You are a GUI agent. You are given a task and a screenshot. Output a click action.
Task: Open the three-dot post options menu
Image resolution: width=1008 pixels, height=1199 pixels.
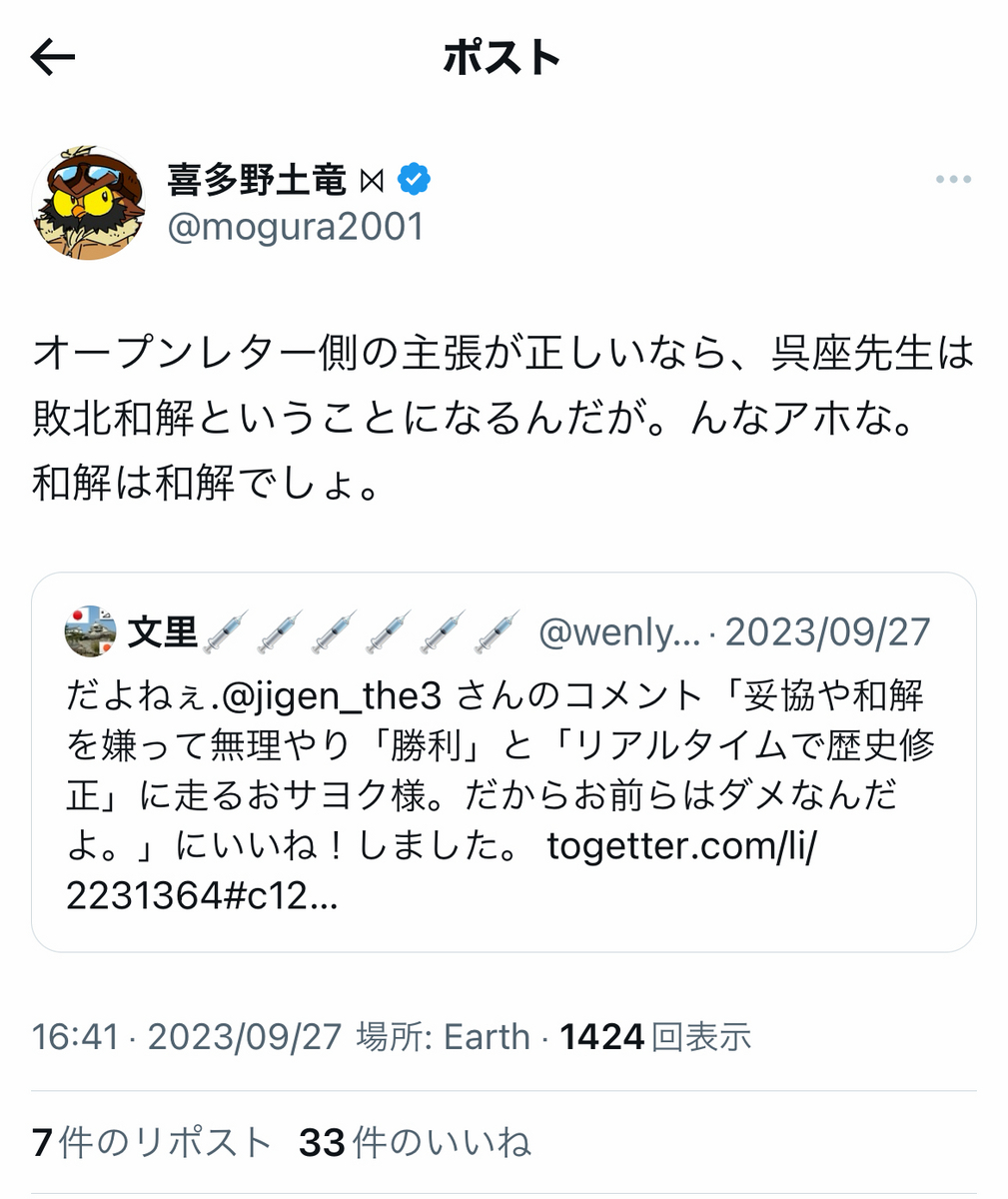953,180
